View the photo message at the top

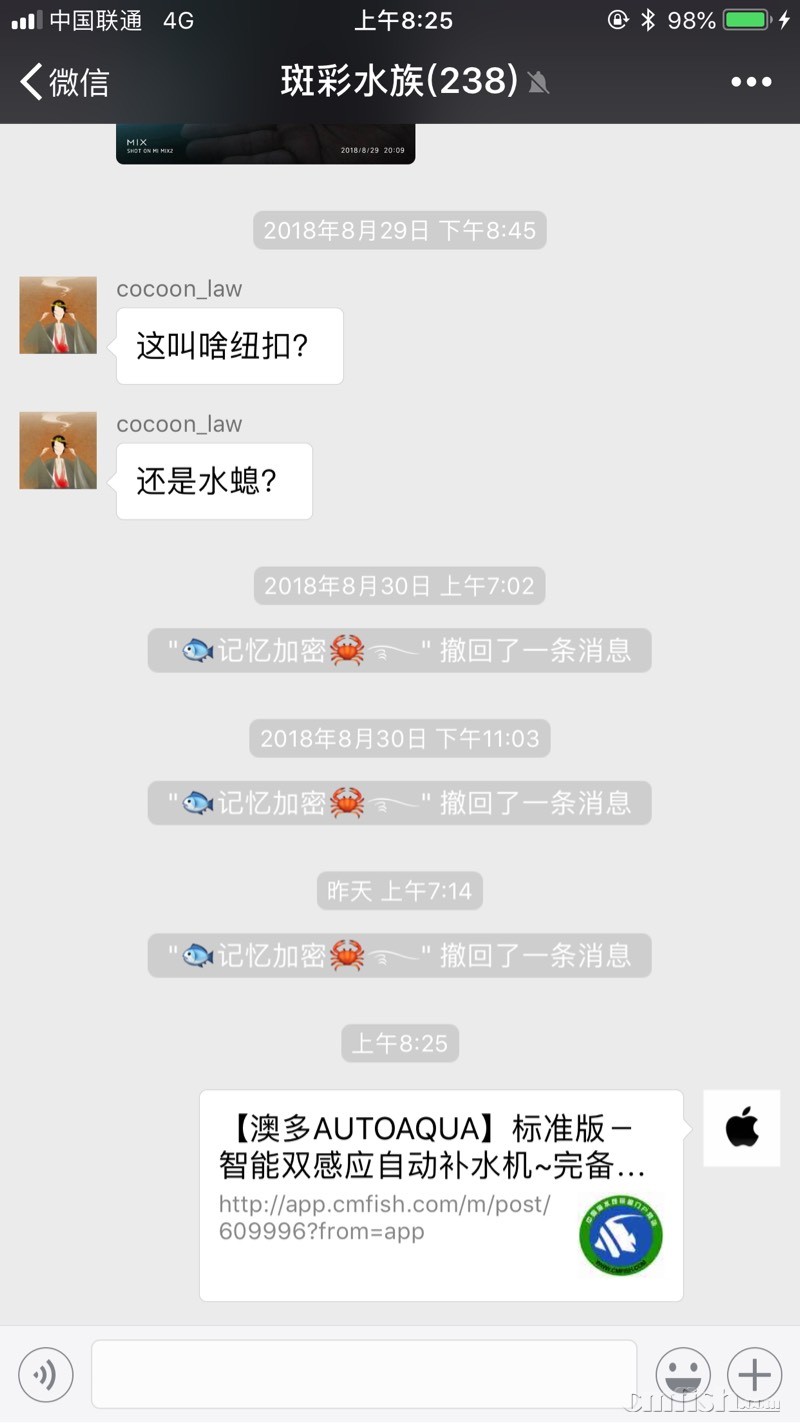265,143
